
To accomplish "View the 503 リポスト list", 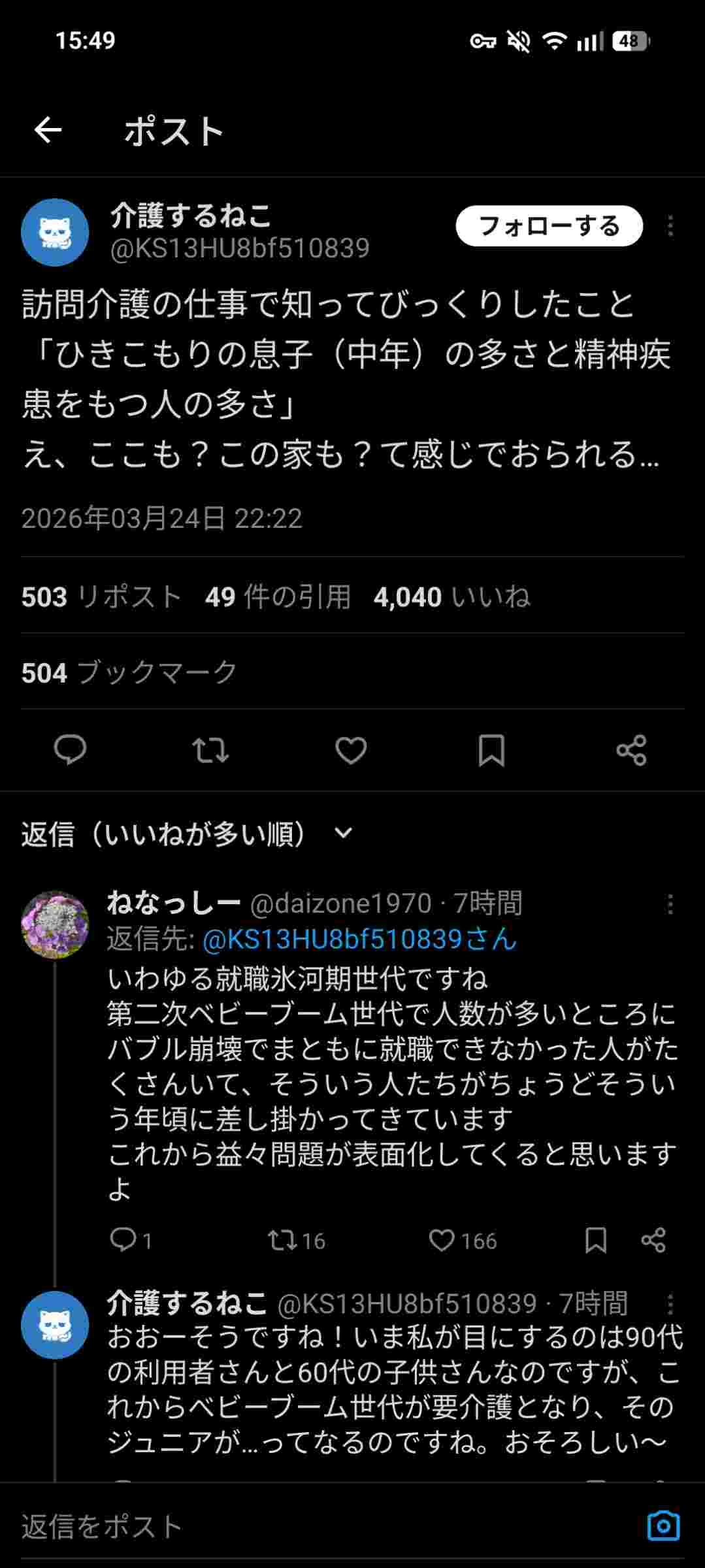I will pyautogui.click(x=101, y=596).
